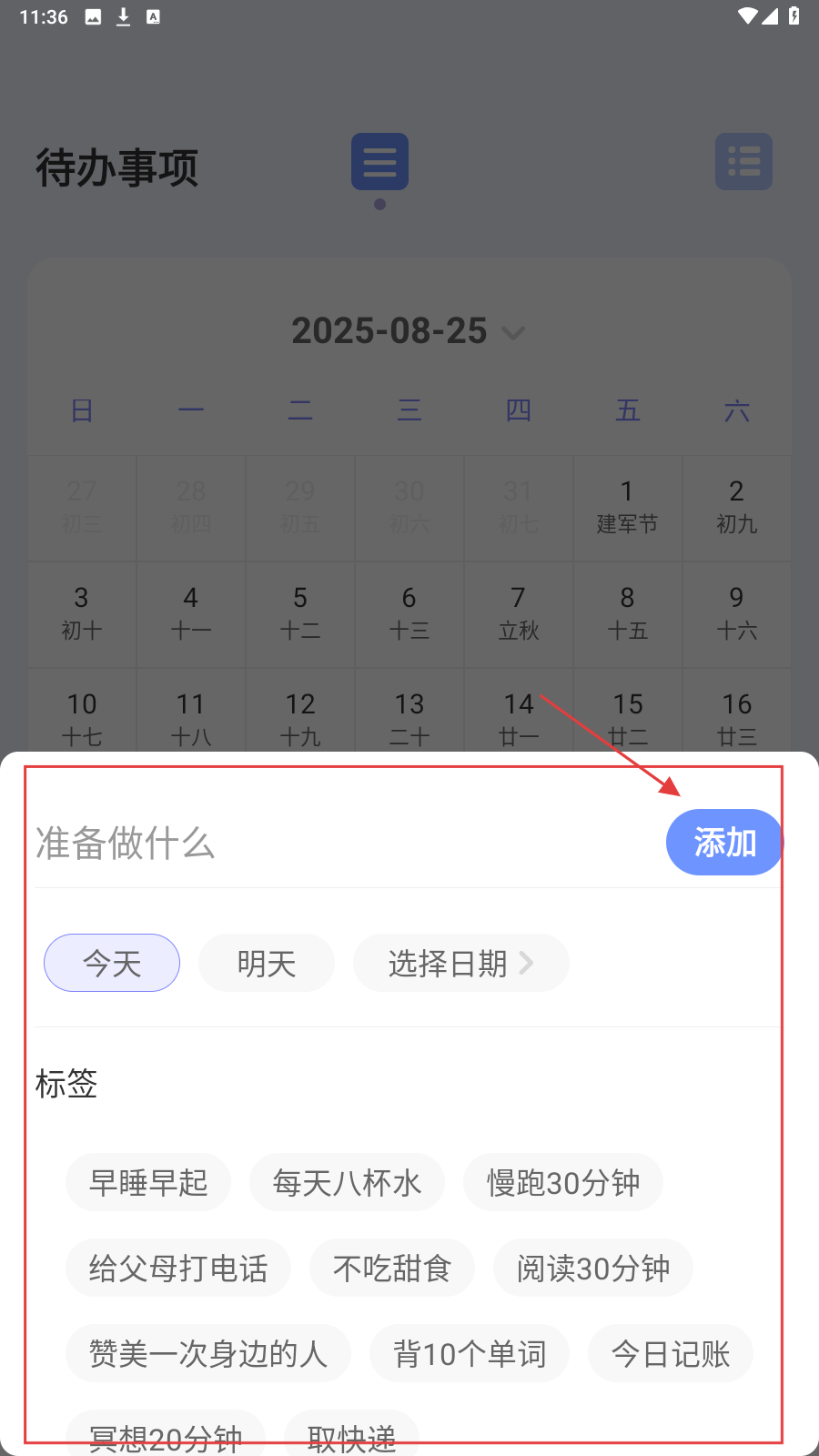This screenshot has height=1456, width=819.
Task: Select the 不吃甜食 tag
Action: 392,1269
